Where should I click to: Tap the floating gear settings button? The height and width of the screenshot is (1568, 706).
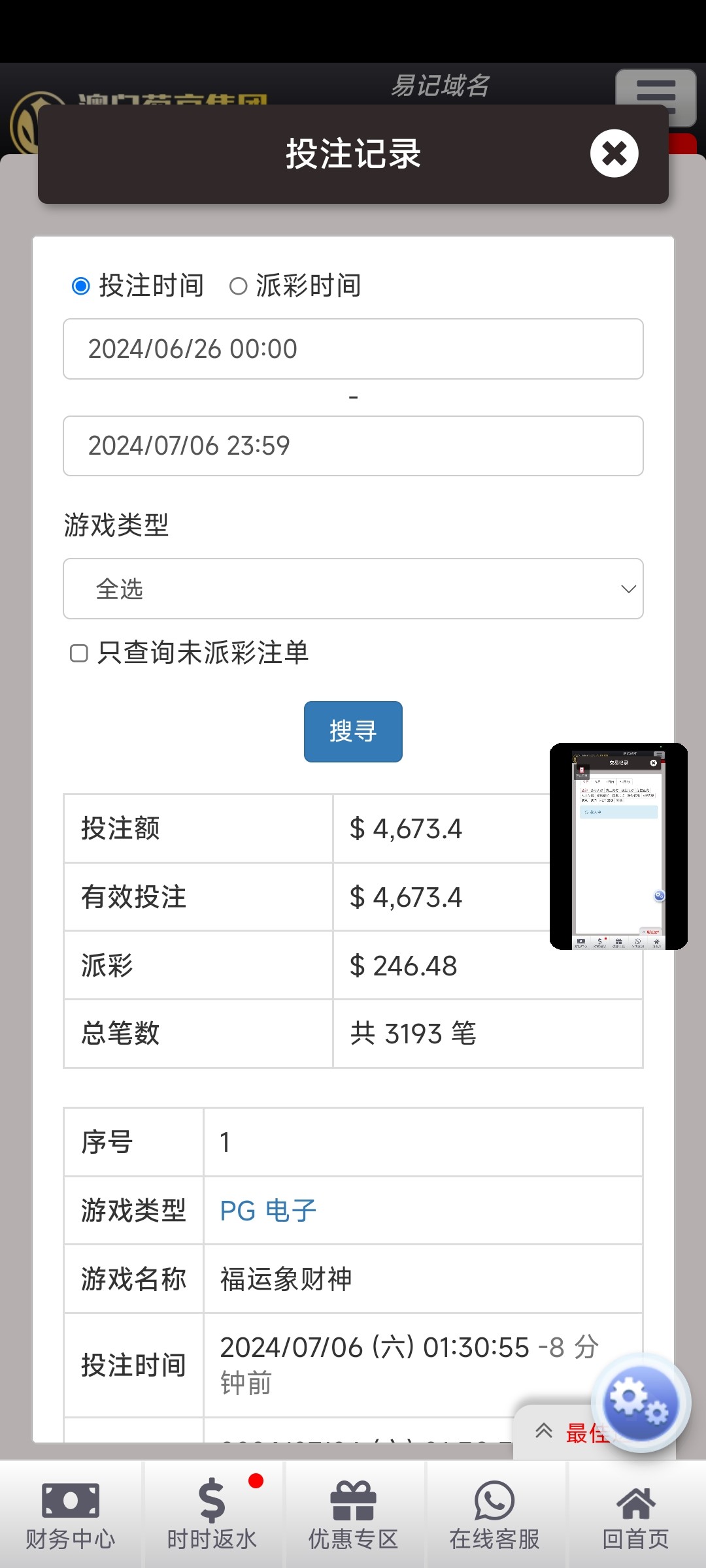click(x=640, y=1403)
